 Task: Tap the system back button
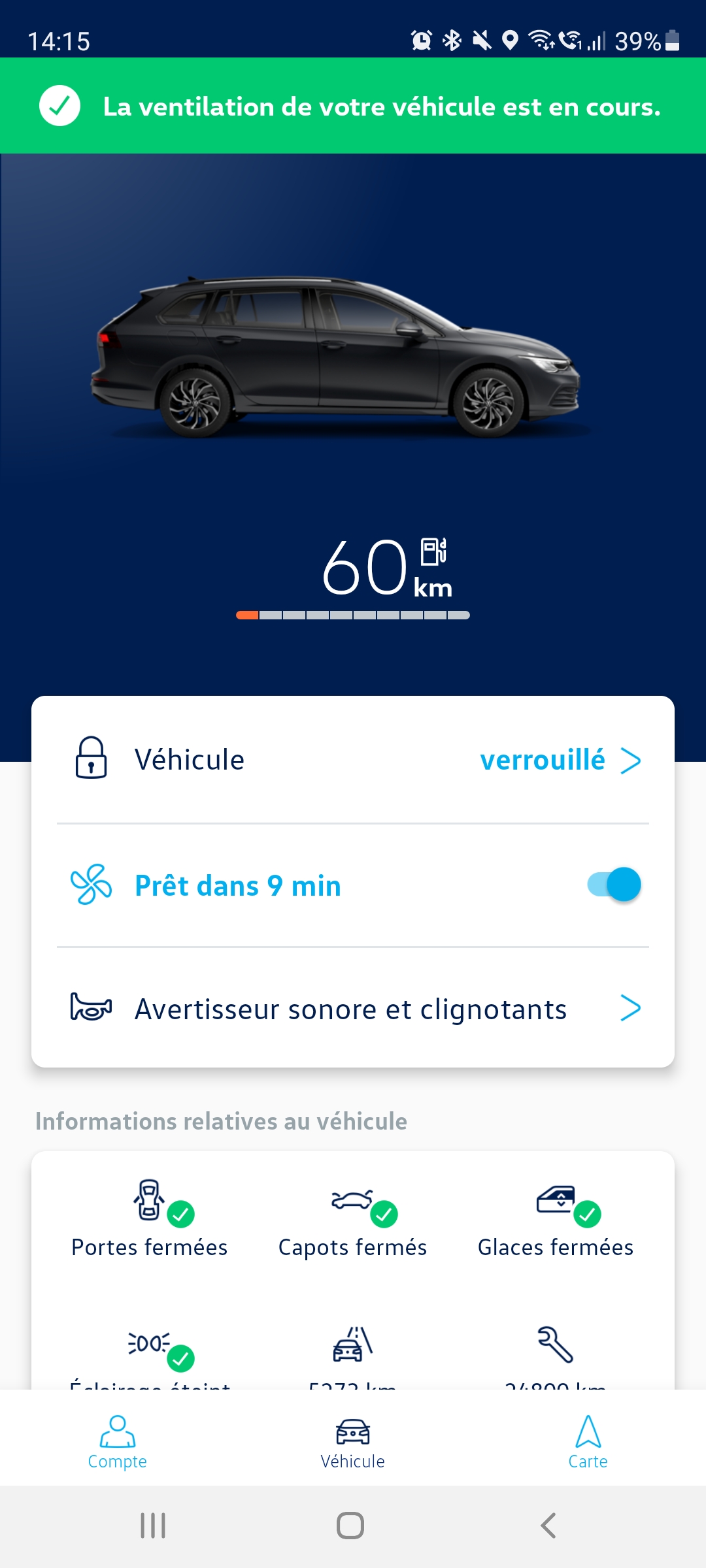pyautogui.click(x=548, y=1526)
